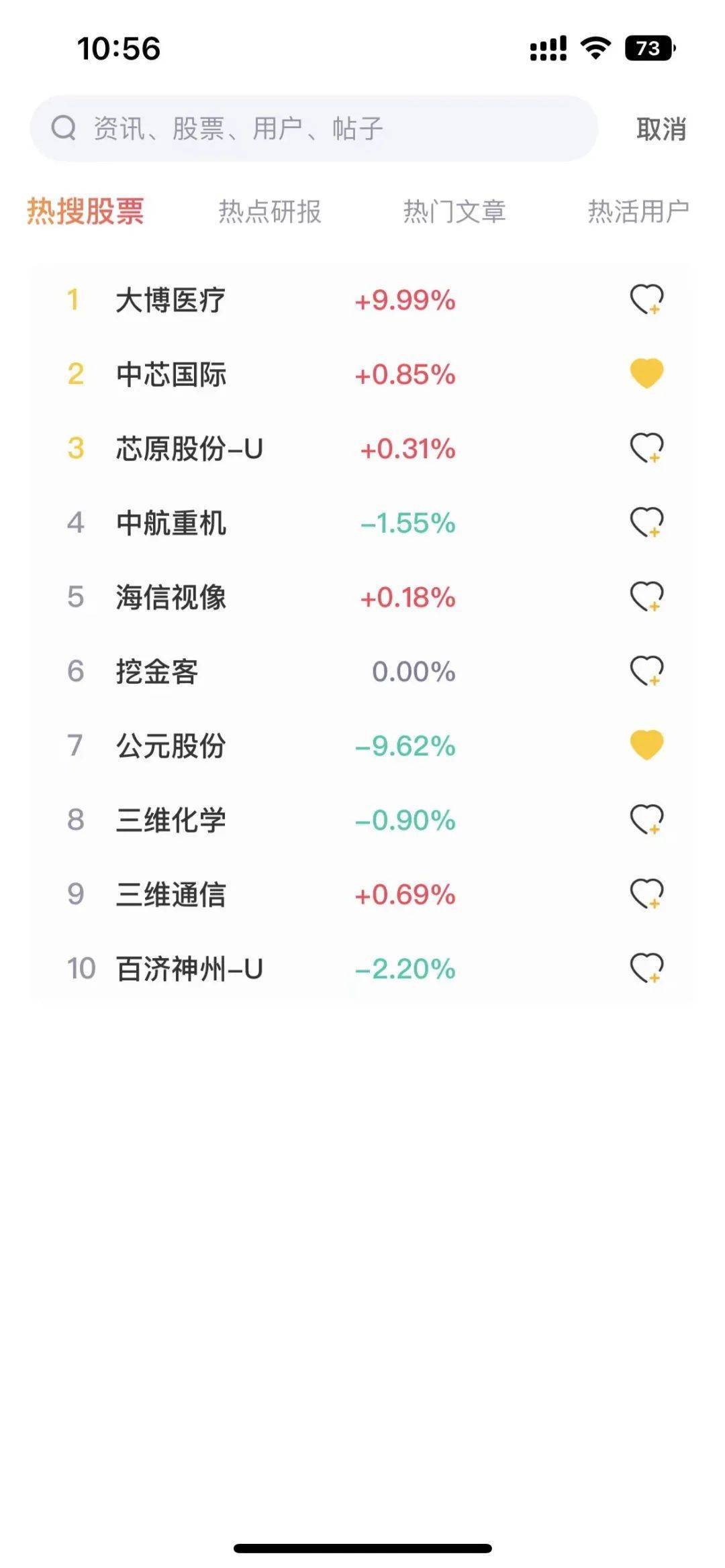This screenshot has height=1568, width=725.
Task: Switch to the 热点研报 tab
Action: click(269, 212)
